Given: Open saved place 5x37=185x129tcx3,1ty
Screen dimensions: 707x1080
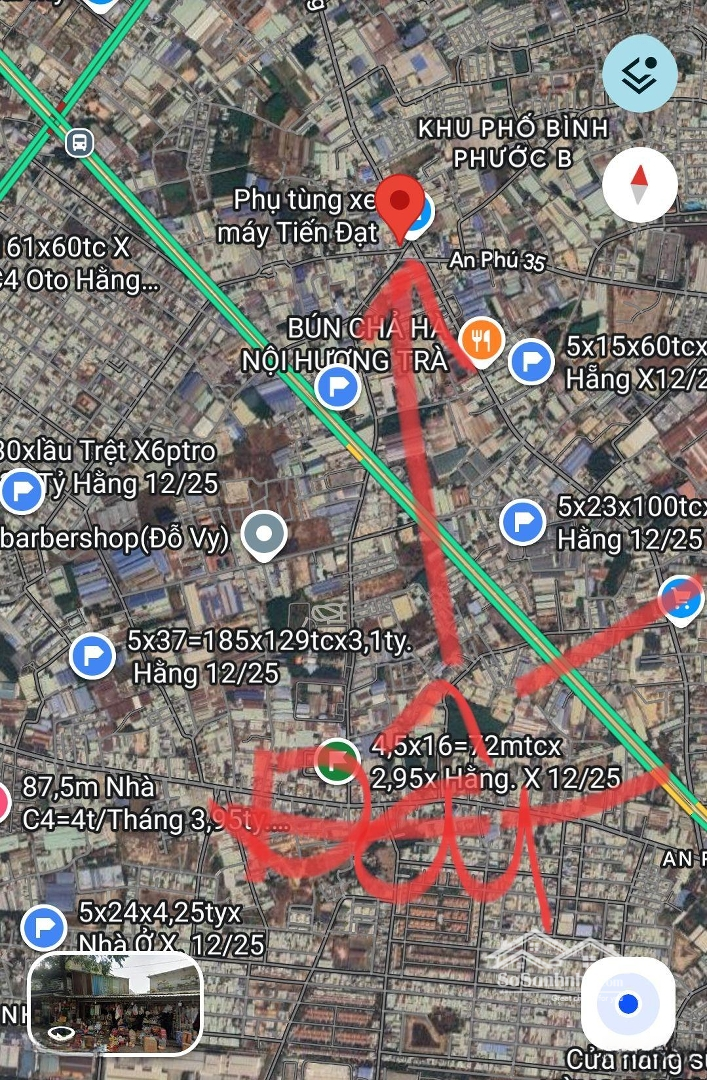Looking at the screenshot, I should point(93,656).
